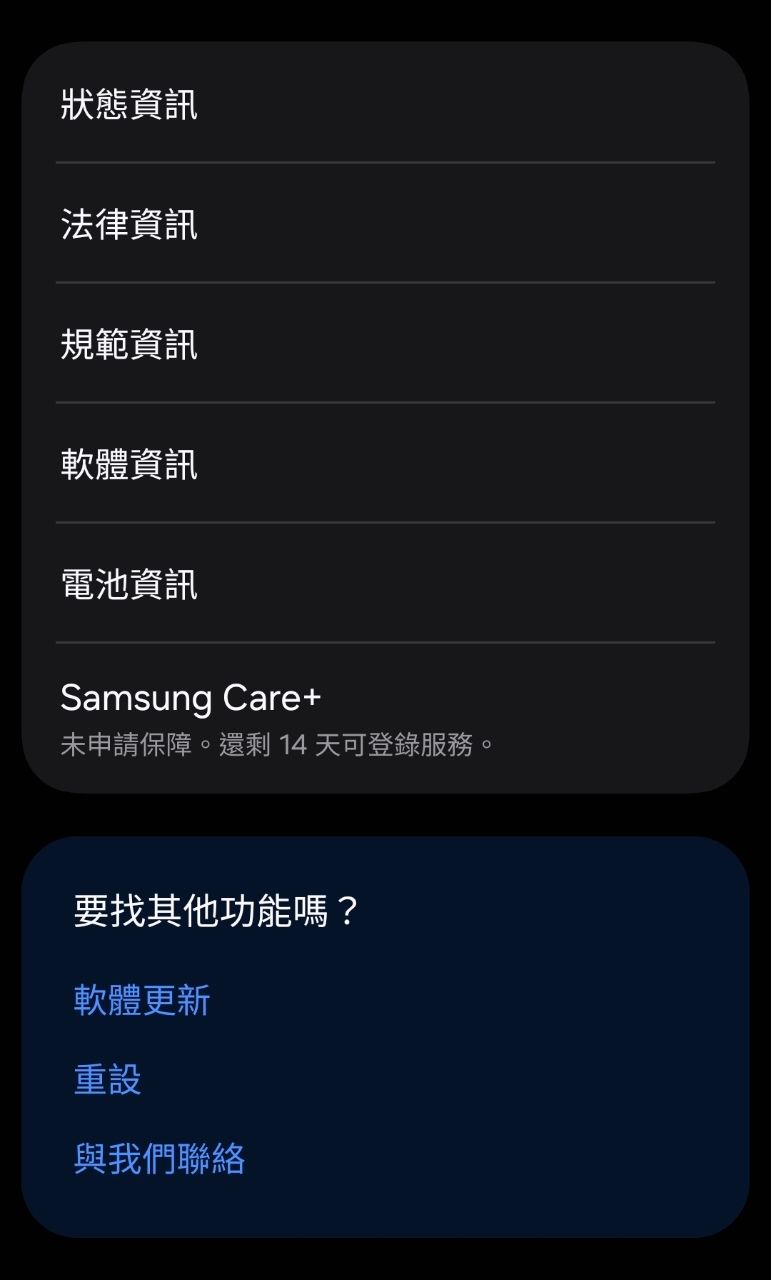Image resolution: width=771 pixels, height=1280 pixels.
Task: Open 狀態資訊 status information
Action: pos(130,105)
